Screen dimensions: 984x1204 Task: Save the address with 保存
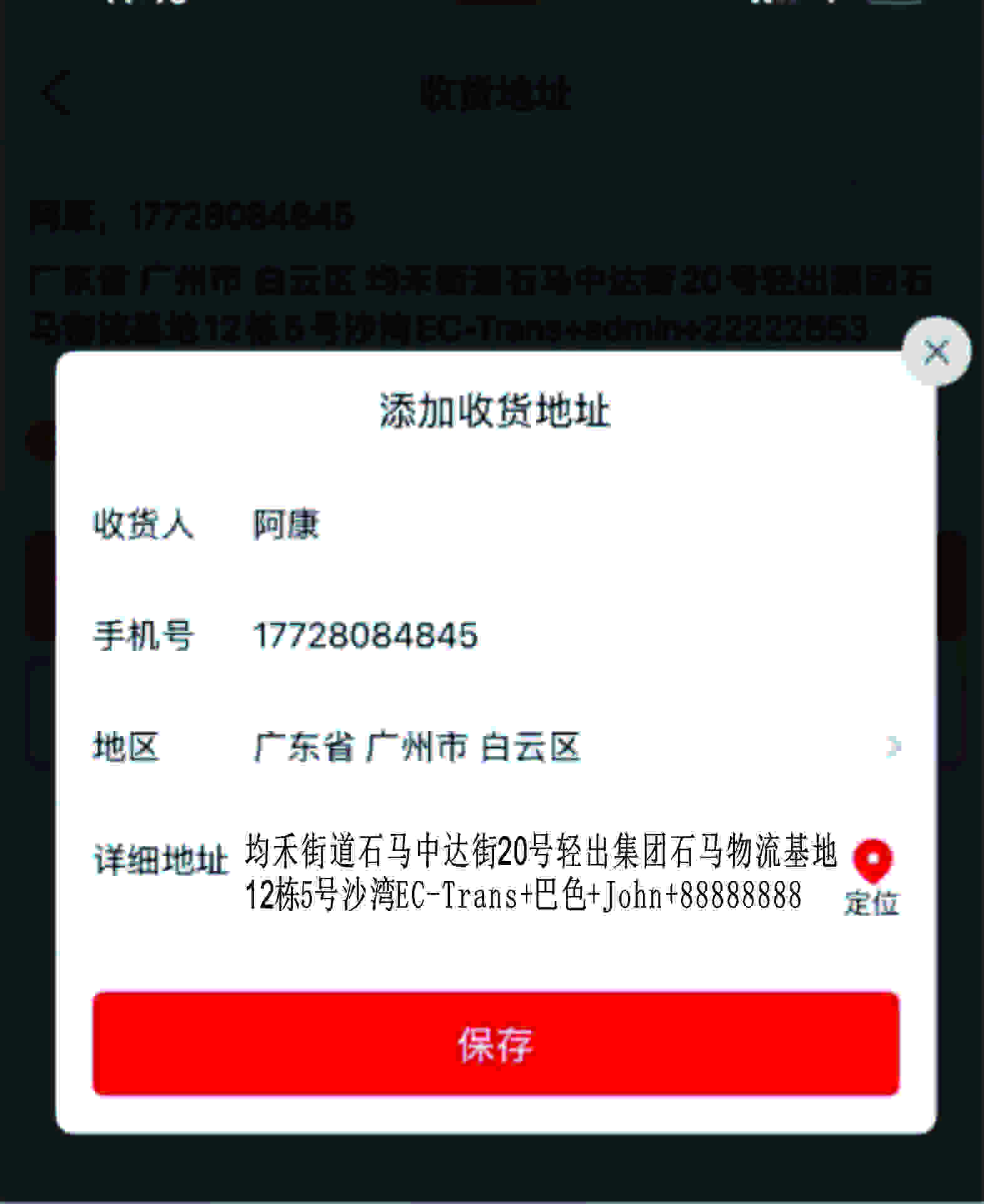click(496, 1044)
